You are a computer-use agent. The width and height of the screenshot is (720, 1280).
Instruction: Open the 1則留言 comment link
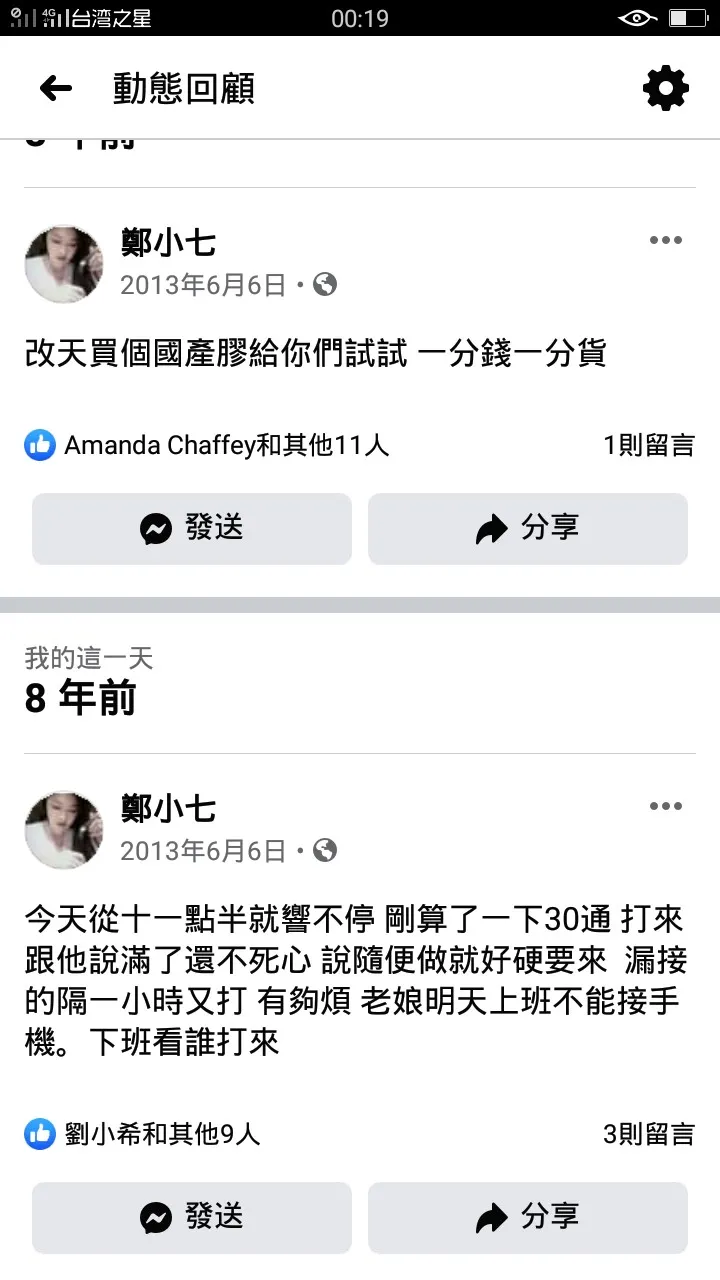pos(649,444)
